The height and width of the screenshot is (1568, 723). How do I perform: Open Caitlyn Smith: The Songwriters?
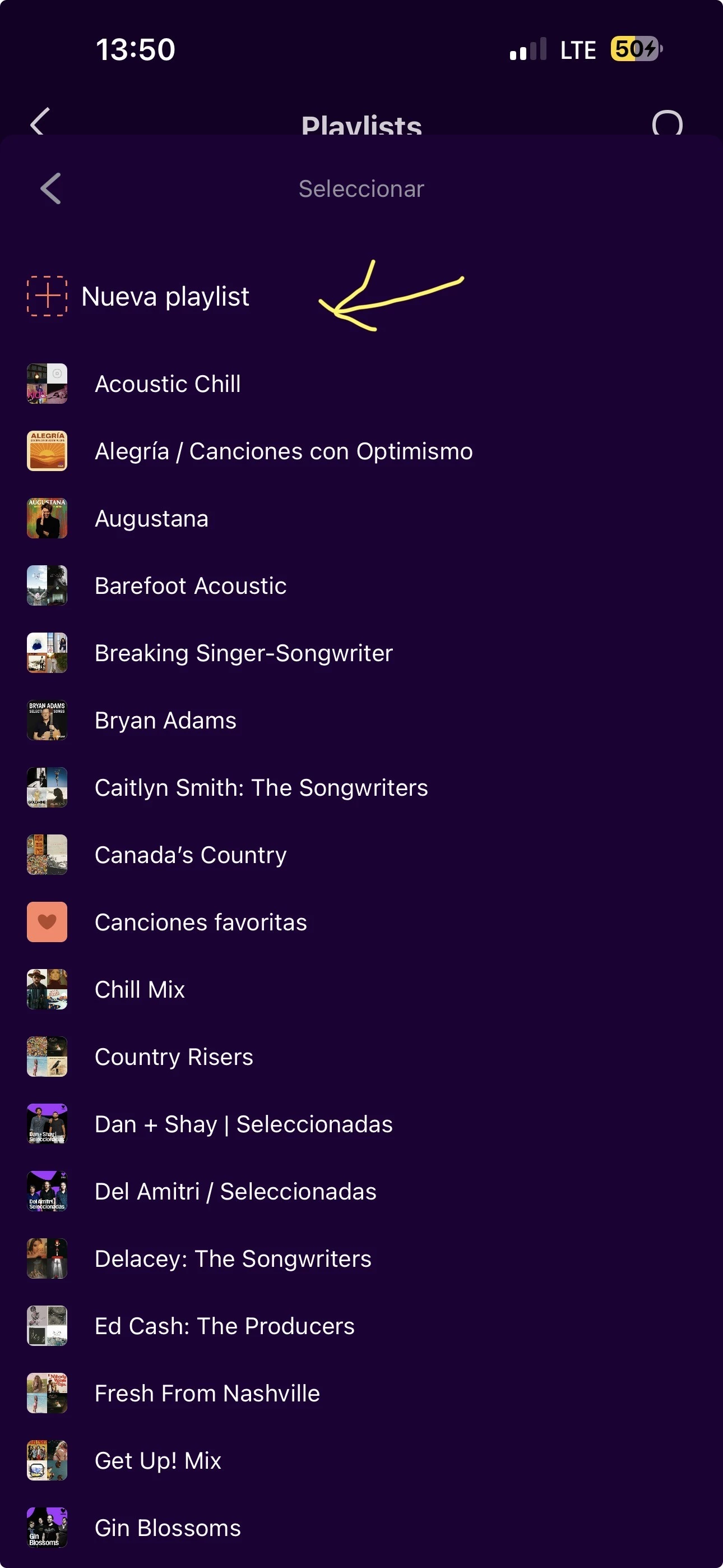[x=261, y=788]
